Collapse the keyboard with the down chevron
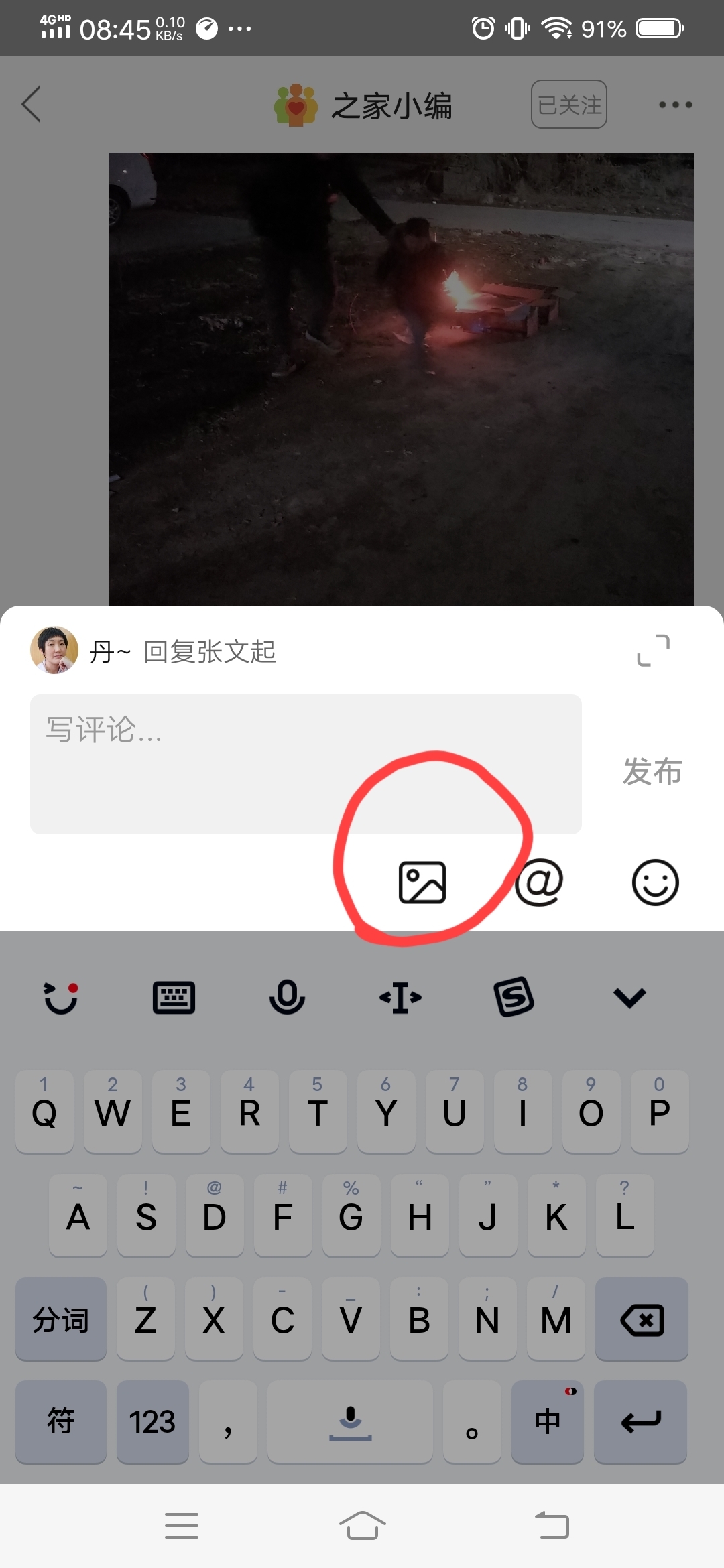 (629, 997)
